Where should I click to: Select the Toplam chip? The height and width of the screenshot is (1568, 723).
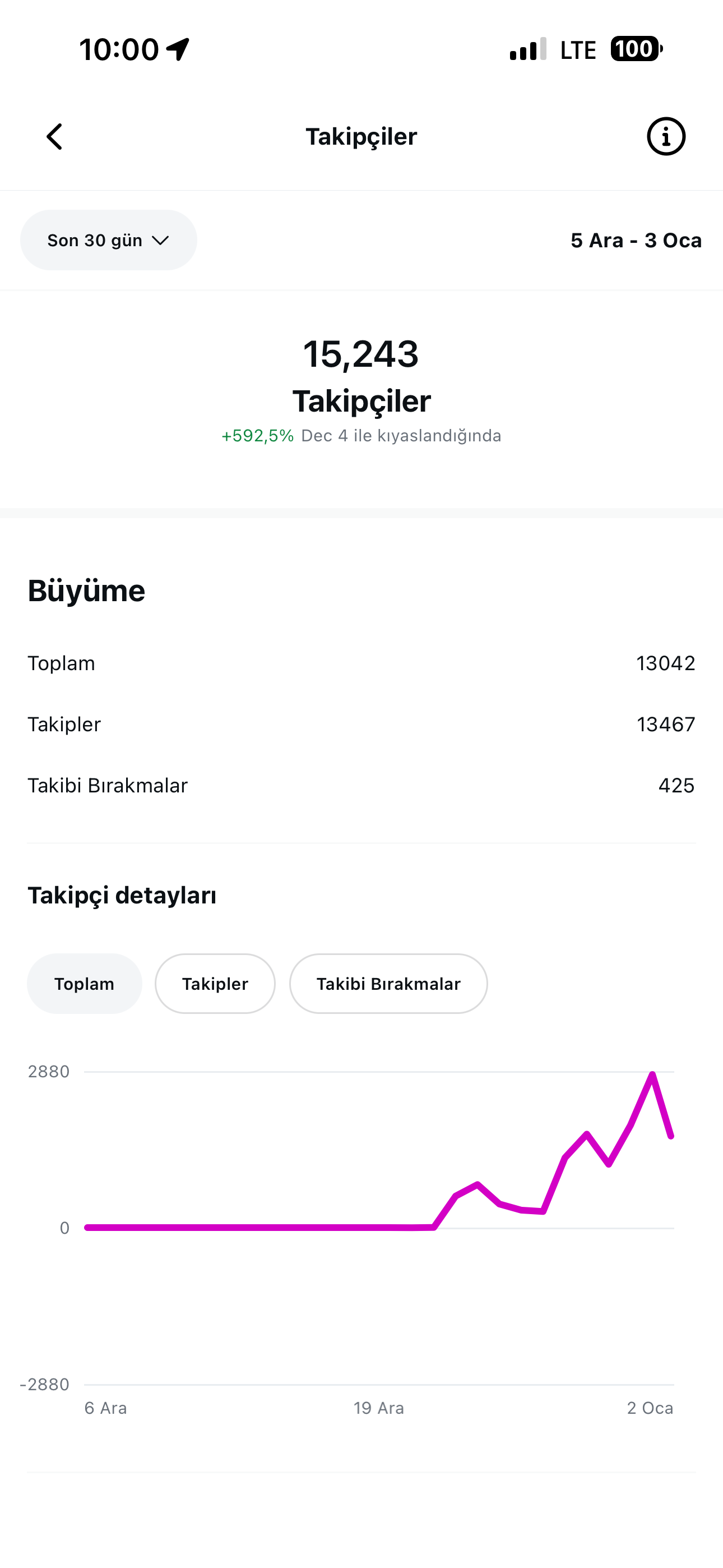coord(85,984)
